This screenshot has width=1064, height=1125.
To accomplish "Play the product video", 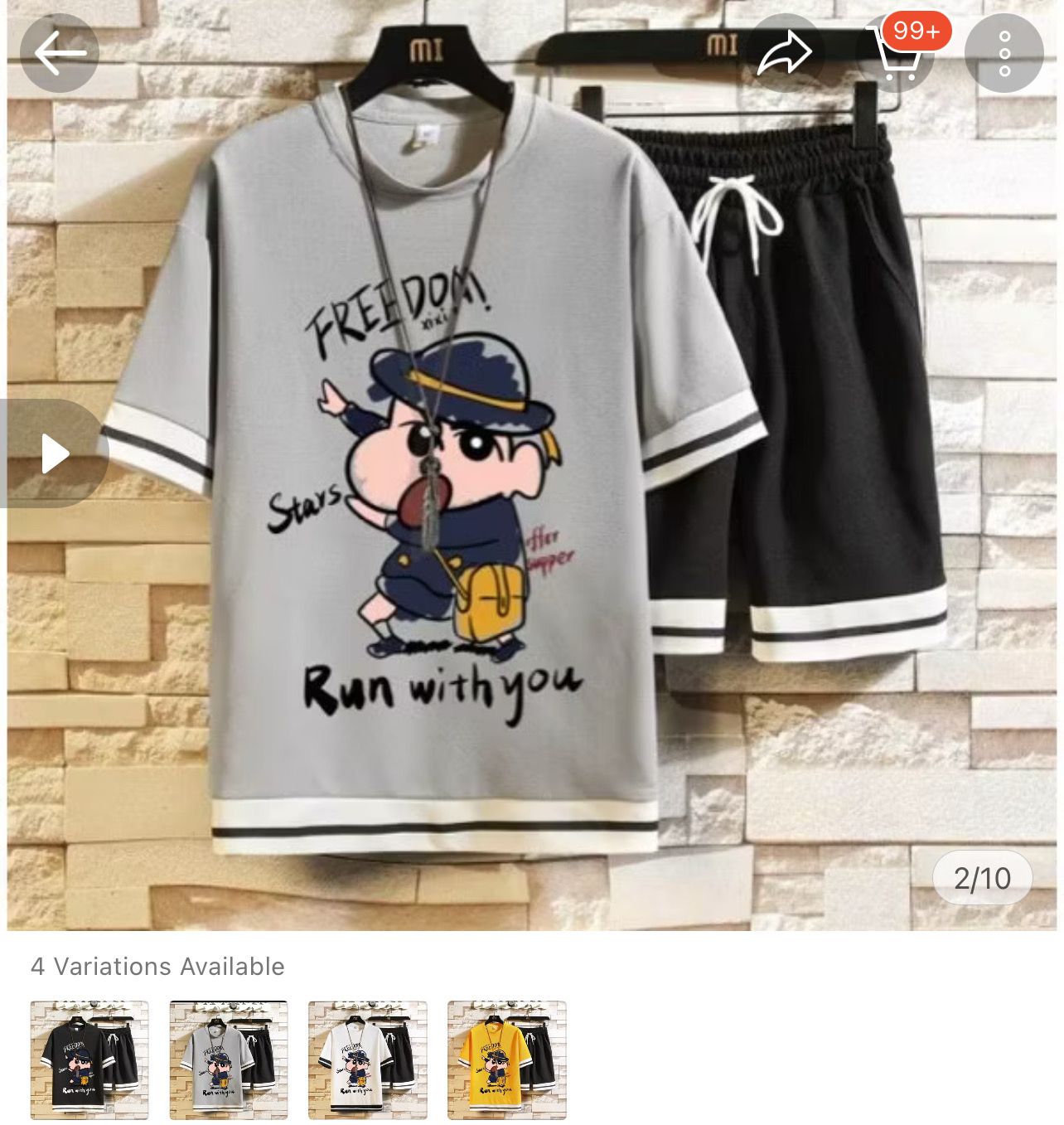I will [55, 453].
